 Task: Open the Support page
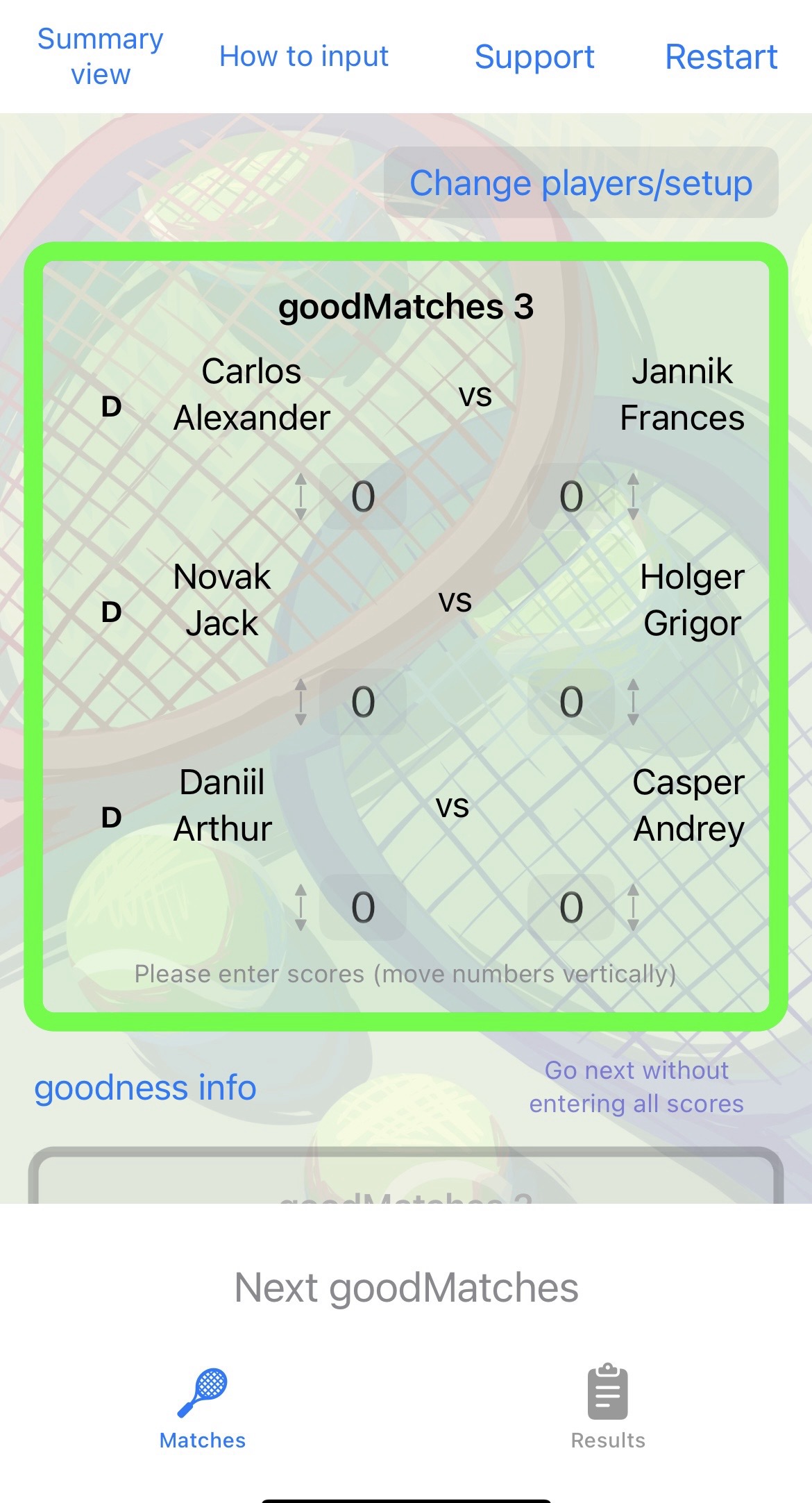pos(534,56)
